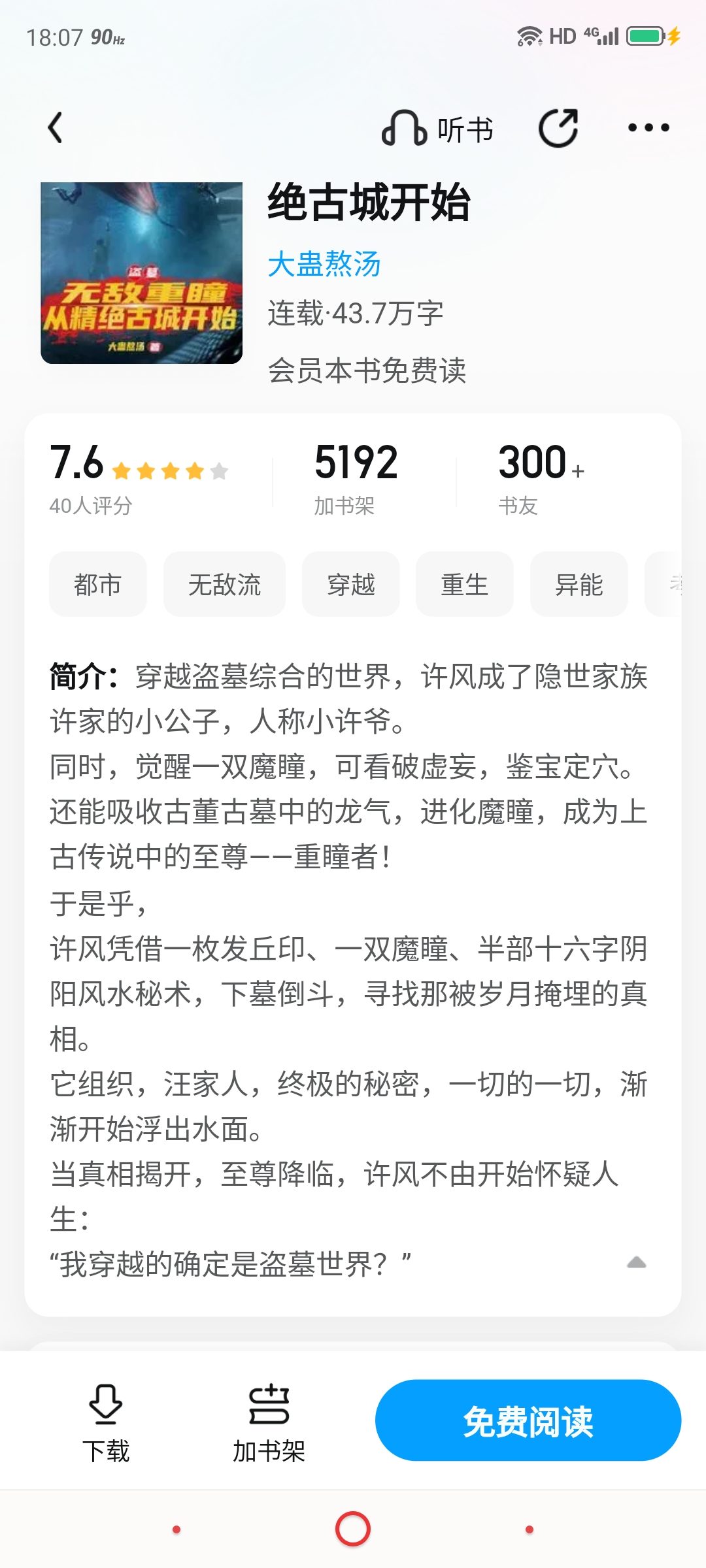Open author 大蛊熬汤's page

[x=324, y=265]
